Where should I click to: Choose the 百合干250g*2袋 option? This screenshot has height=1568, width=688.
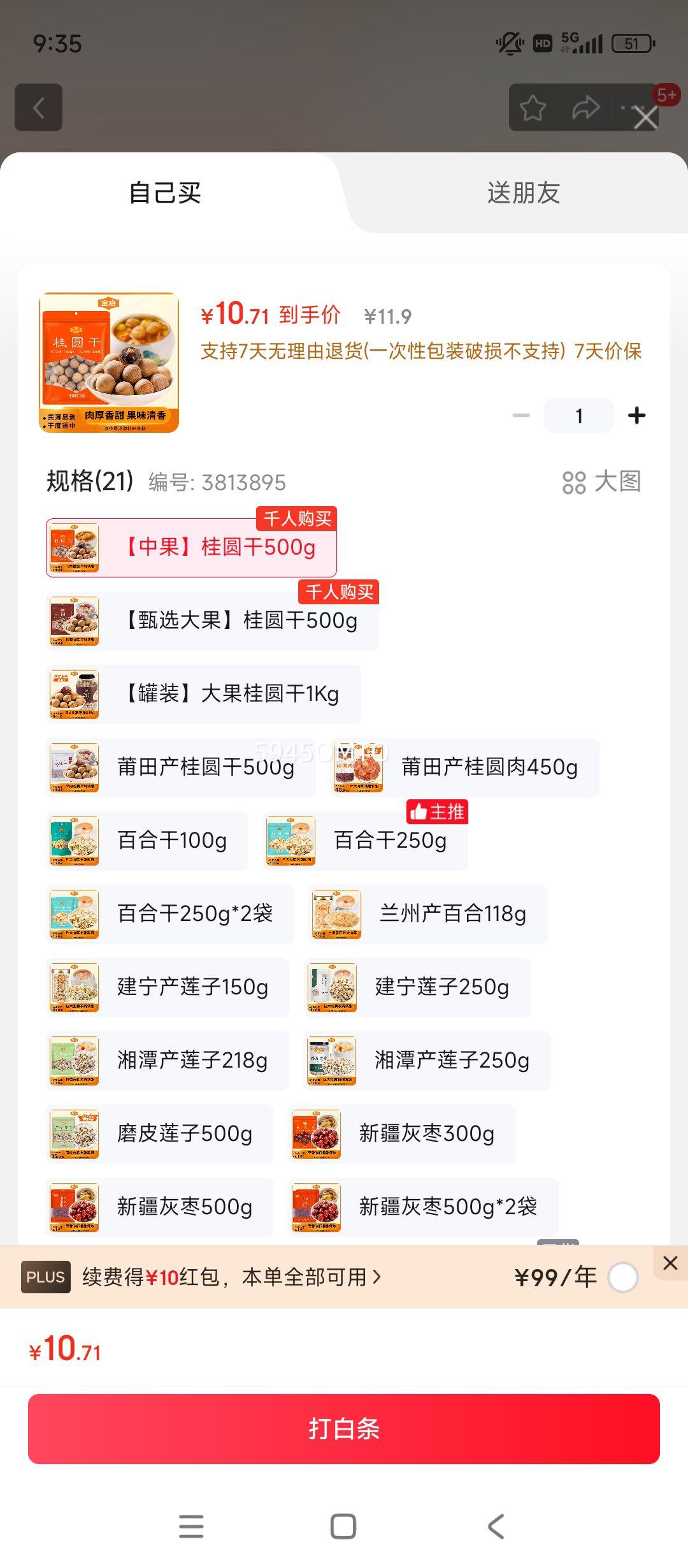point(169,914)
